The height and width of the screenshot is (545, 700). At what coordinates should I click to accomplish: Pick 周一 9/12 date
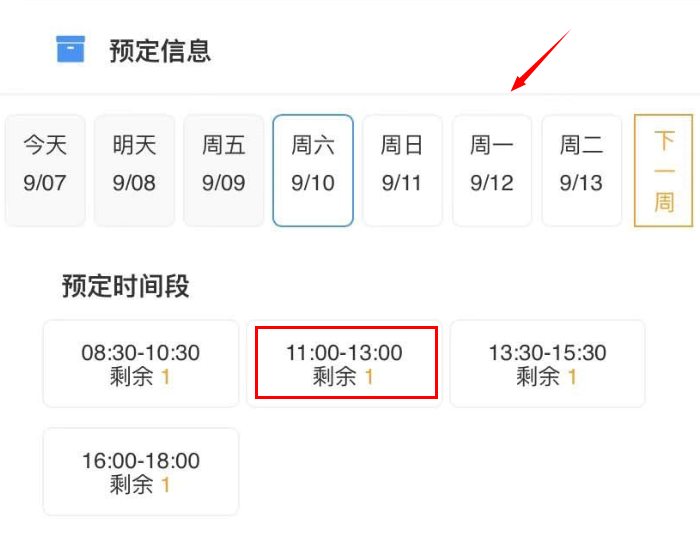pos(491,170)
